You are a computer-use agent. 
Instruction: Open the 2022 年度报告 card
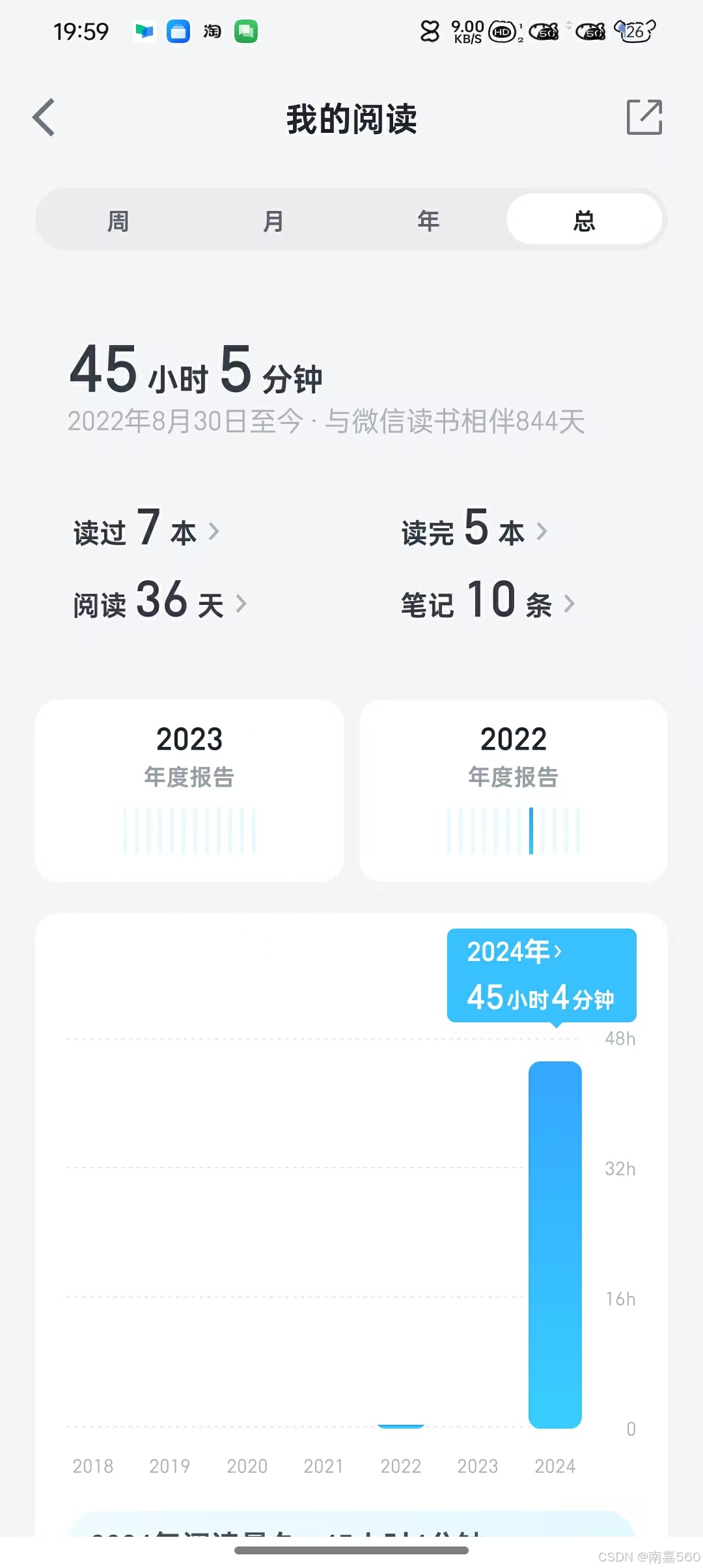coord(514,790)
